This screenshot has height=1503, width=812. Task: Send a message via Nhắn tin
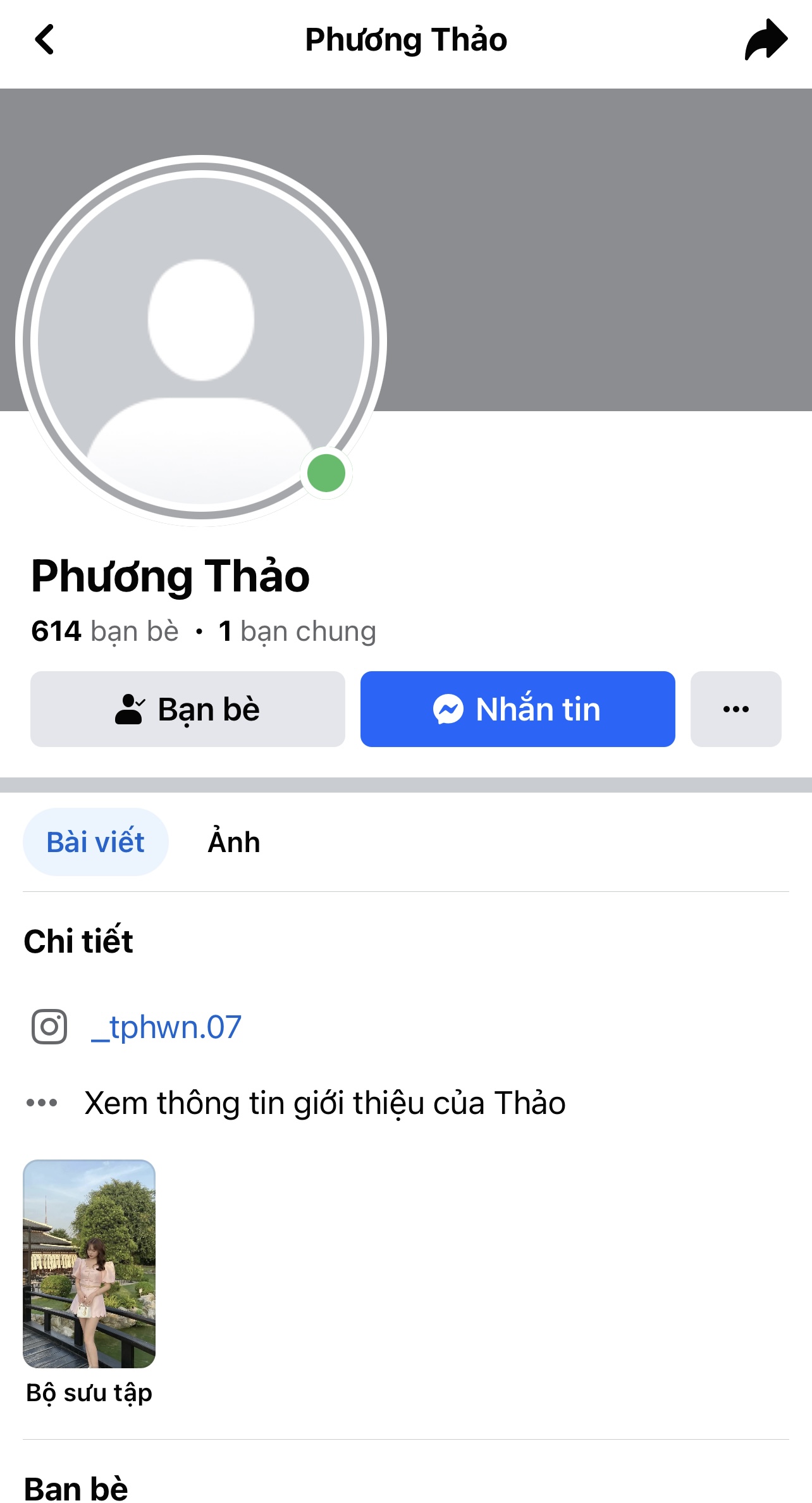pyautogui.click(x=517, y=709)
